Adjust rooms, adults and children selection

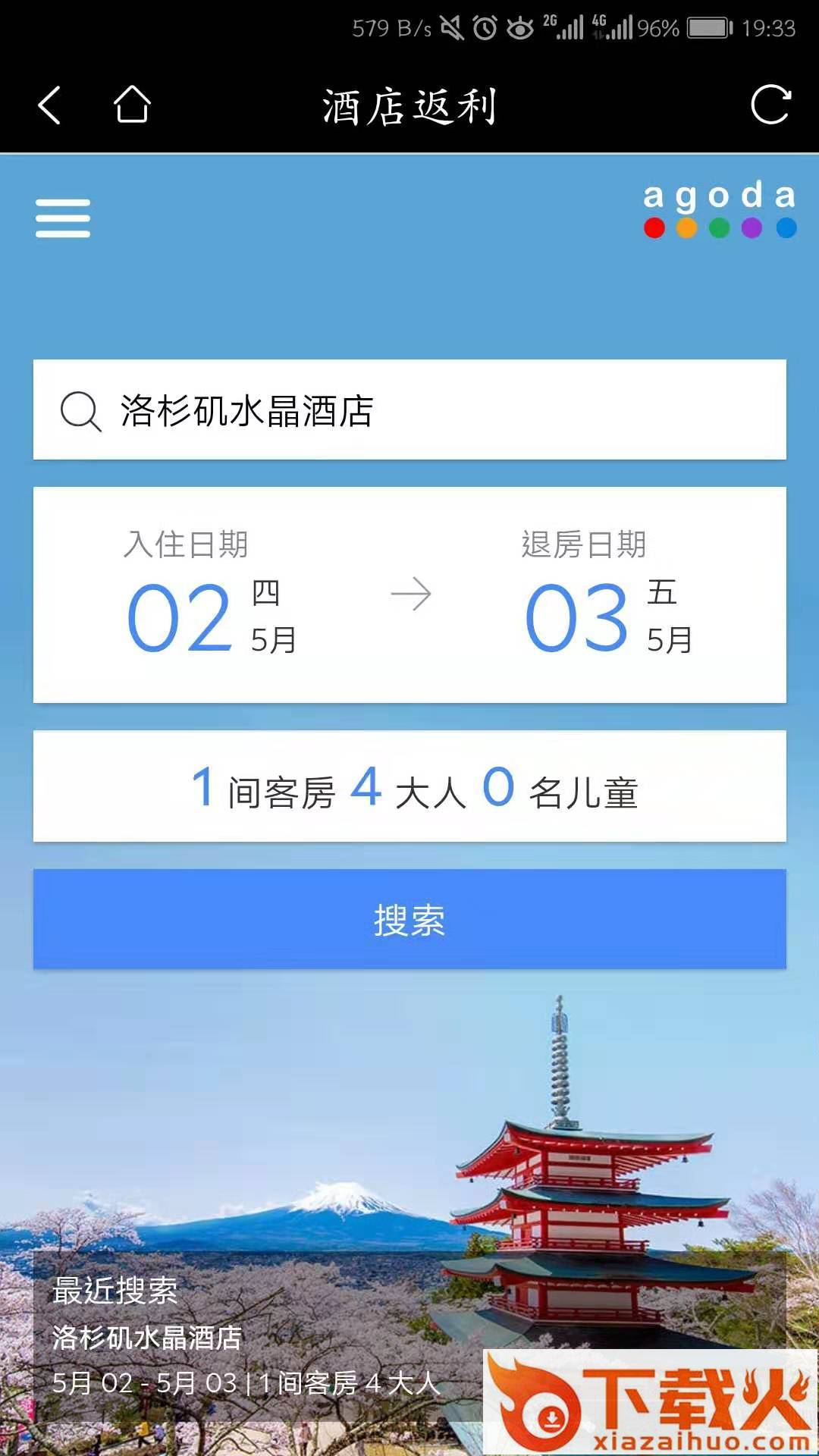409,787
